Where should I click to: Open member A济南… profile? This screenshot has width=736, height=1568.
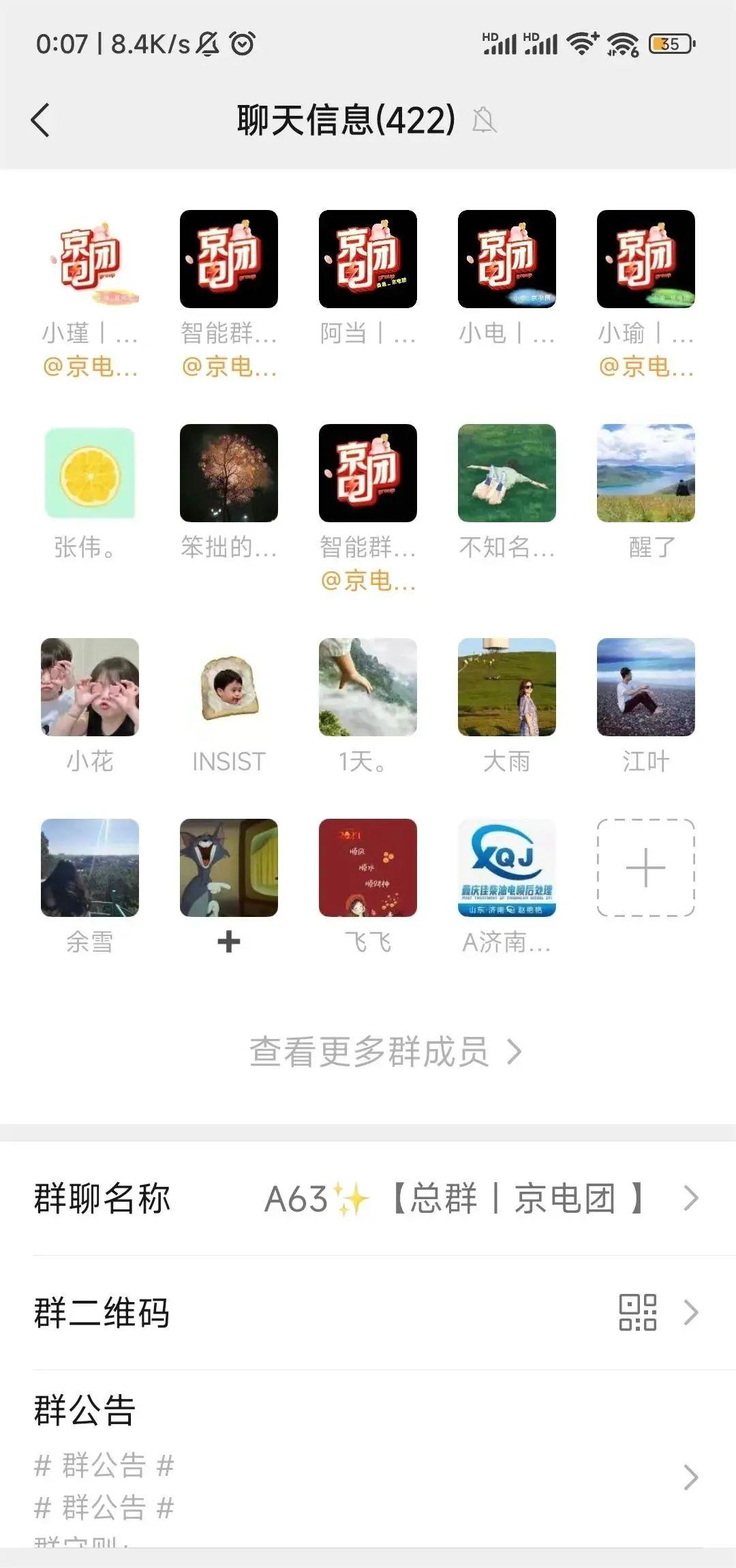tap(507, 867)
